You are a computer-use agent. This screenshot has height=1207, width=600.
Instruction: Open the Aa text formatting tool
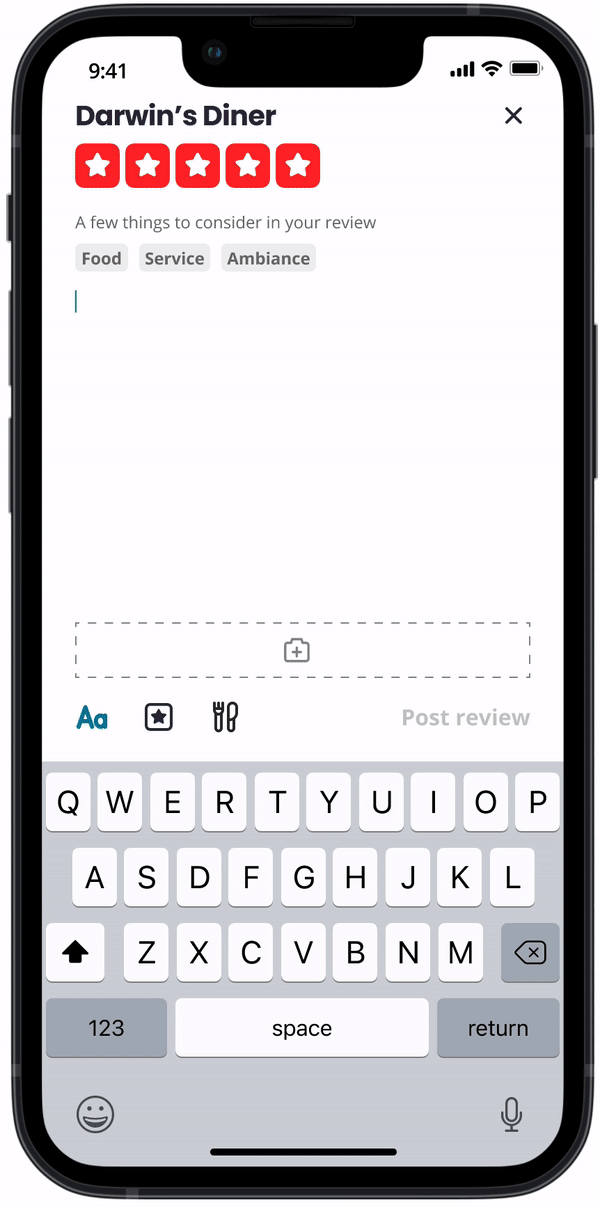93,718
